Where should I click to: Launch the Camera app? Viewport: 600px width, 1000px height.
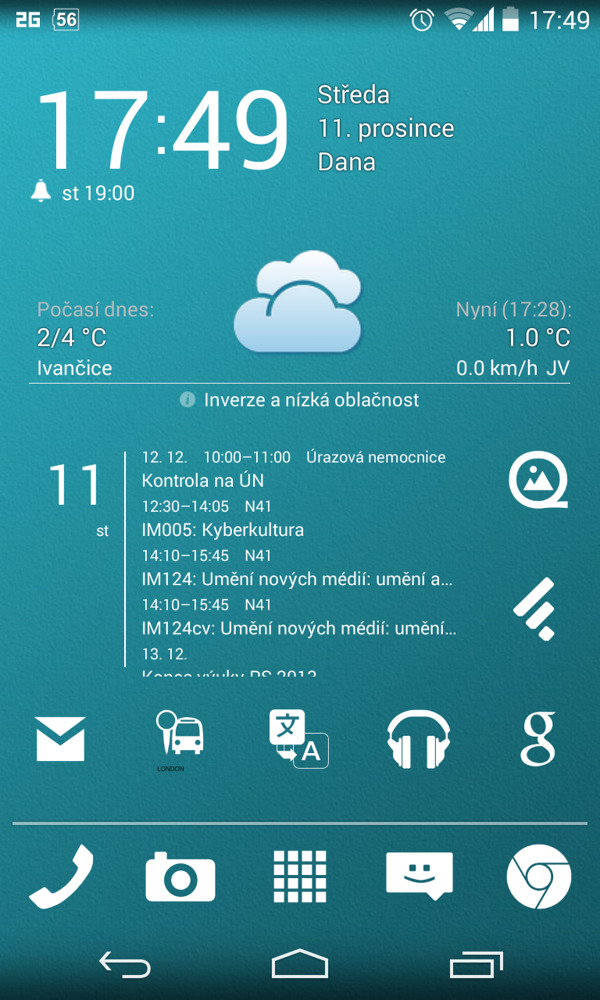[180, 878]
